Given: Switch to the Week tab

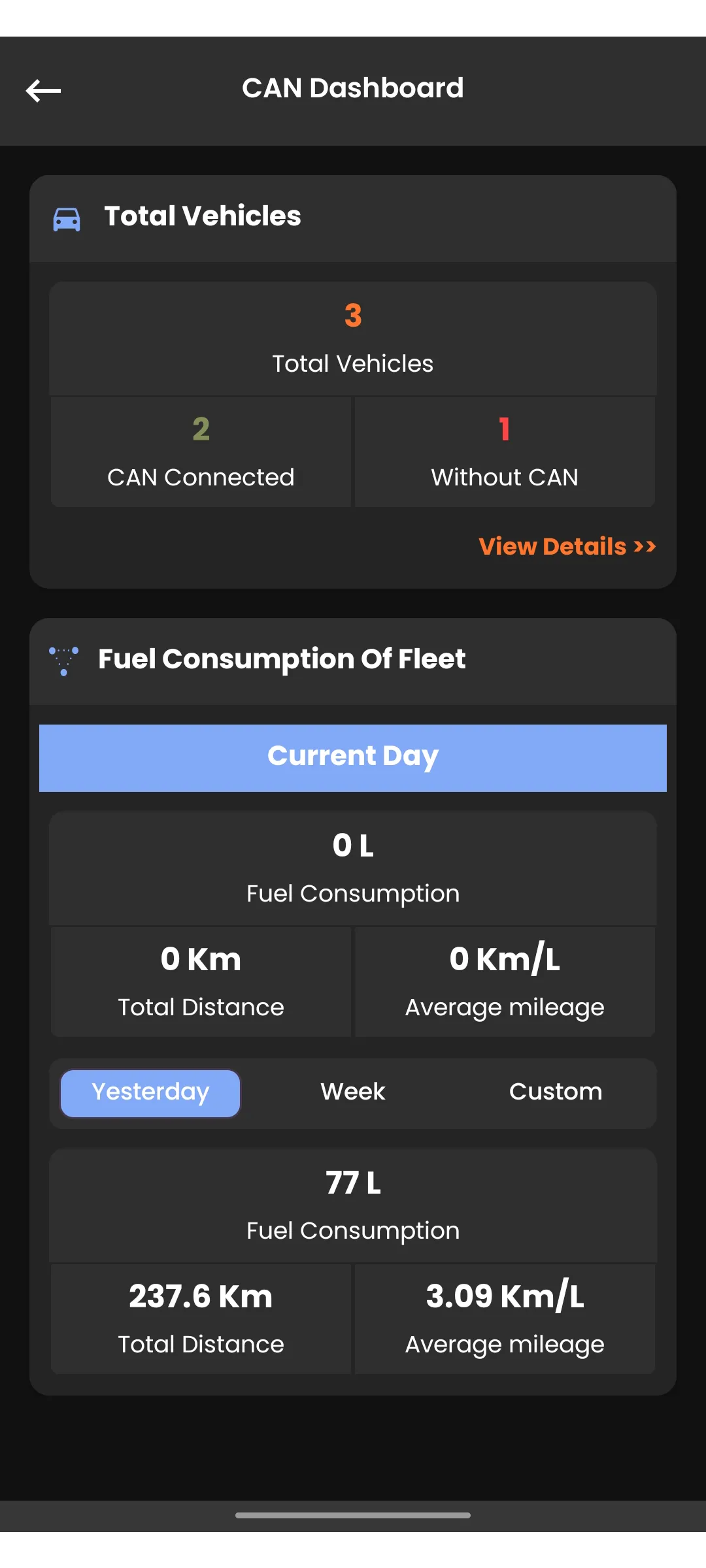Looking at the screenshot, I should point(353,1092).
